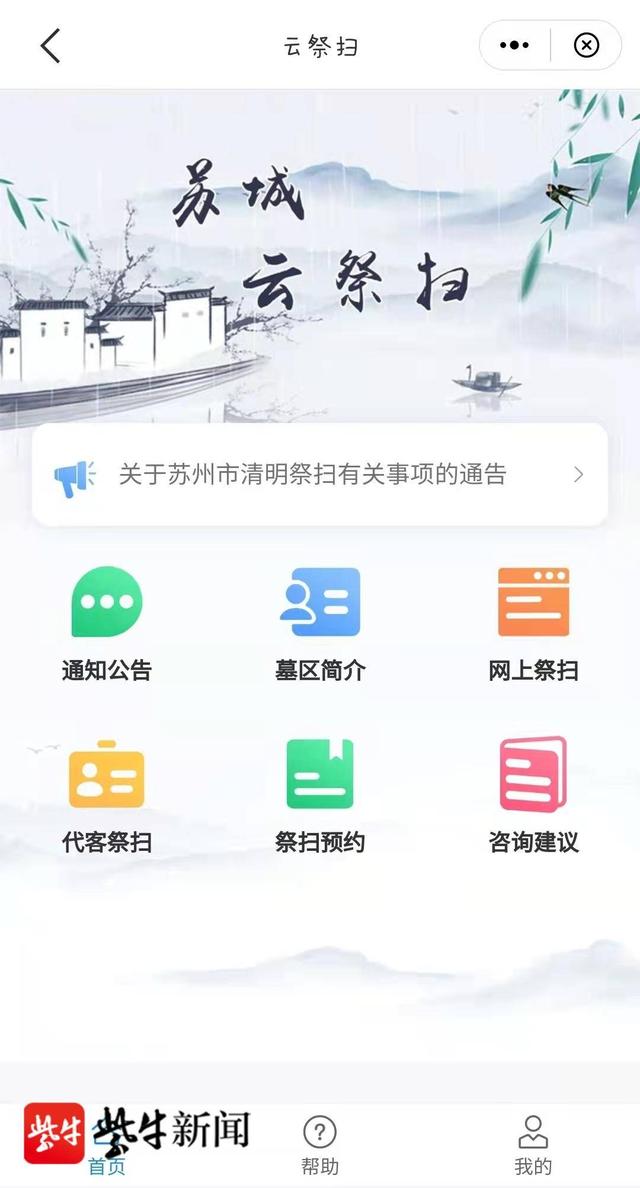Open 通知公告 announcements
The width and height of the screenshot is (640, 1188).
click(106, 622)
